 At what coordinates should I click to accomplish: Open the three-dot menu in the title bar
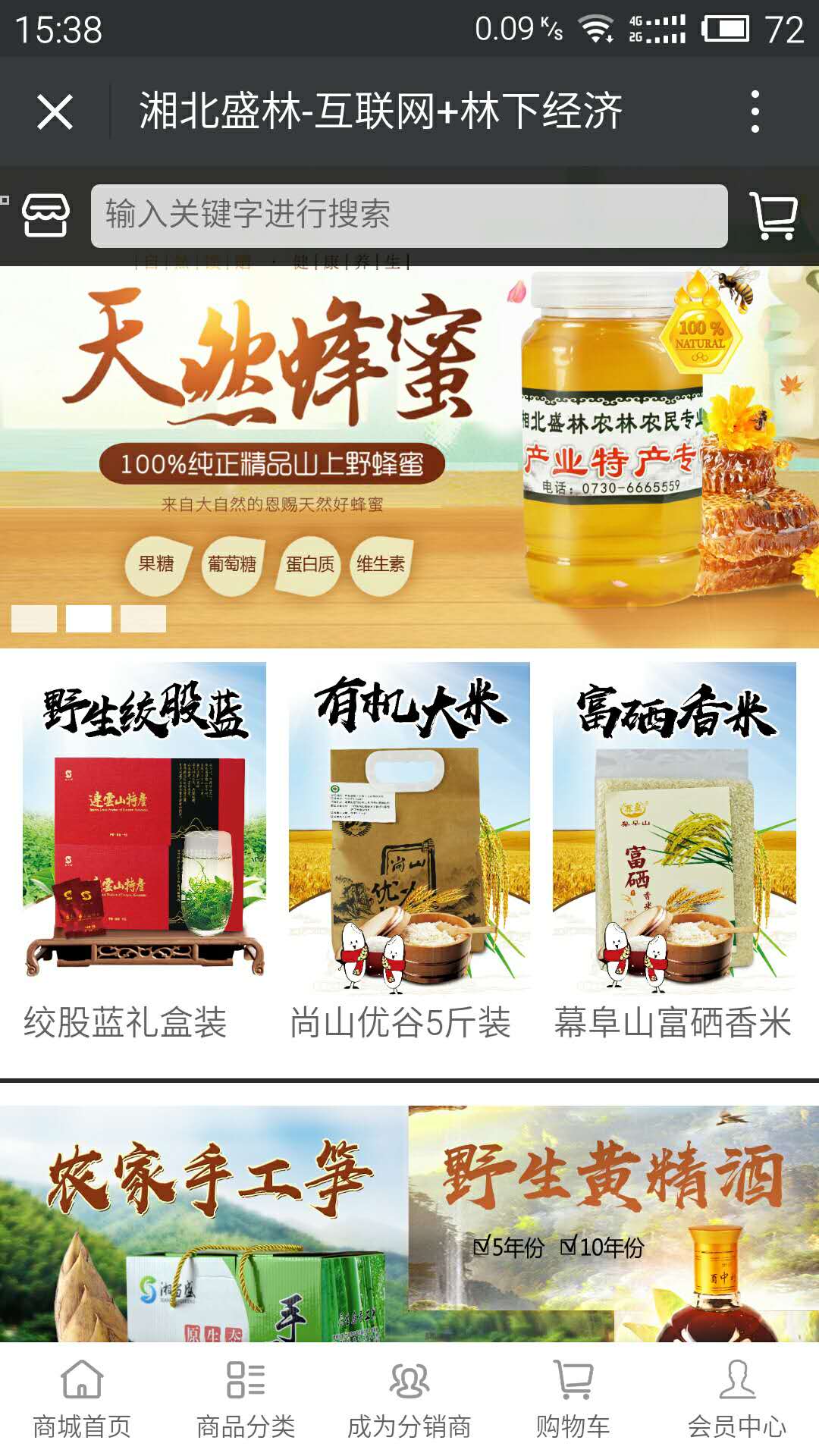[754, 110]
